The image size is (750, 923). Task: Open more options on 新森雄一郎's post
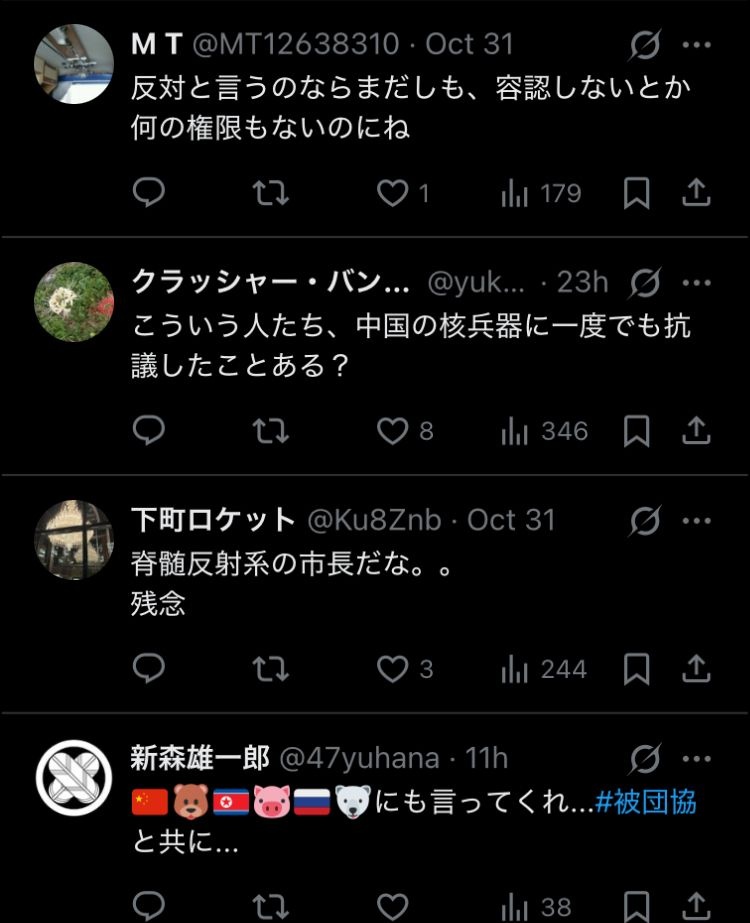coord(697,759)
